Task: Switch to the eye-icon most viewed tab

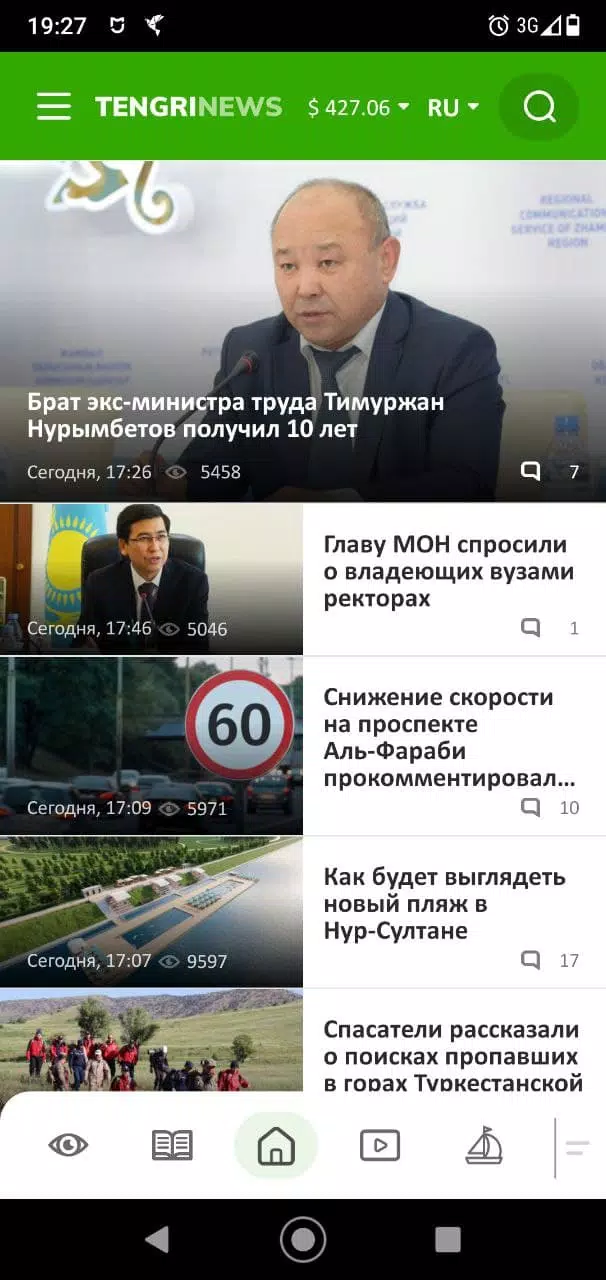Action: 68,1145
